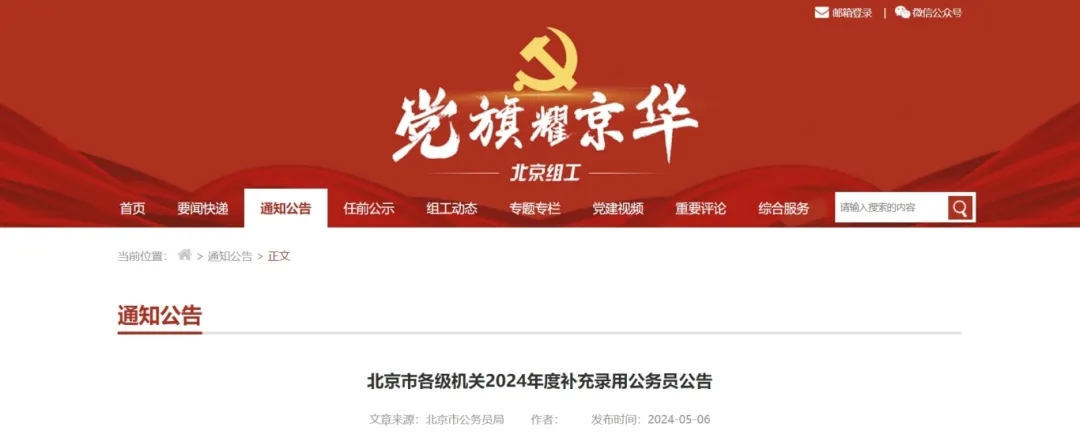Go to the 综合服务 tab
1080x442 pixels.
point(783,209)
